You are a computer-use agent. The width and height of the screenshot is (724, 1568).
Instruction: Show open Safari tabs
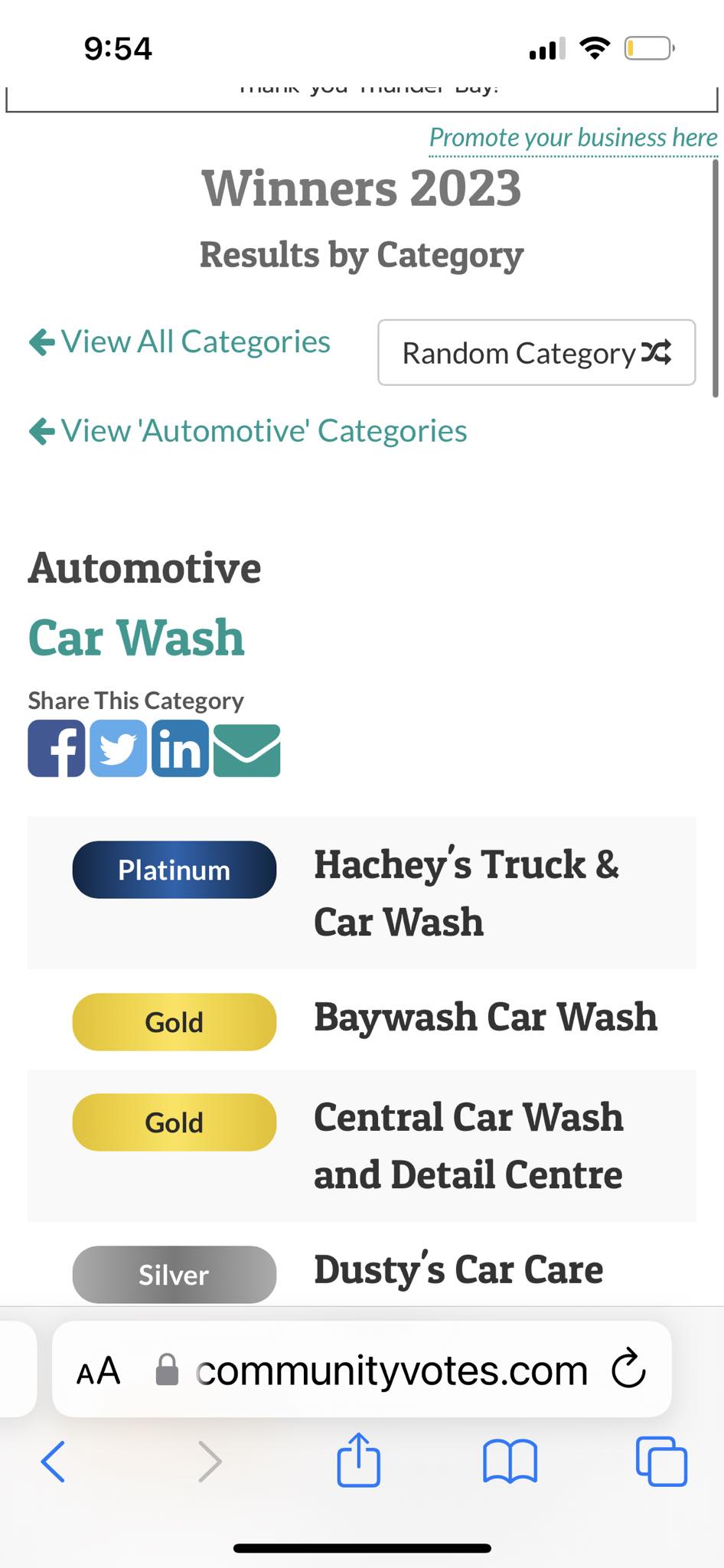661,1462
